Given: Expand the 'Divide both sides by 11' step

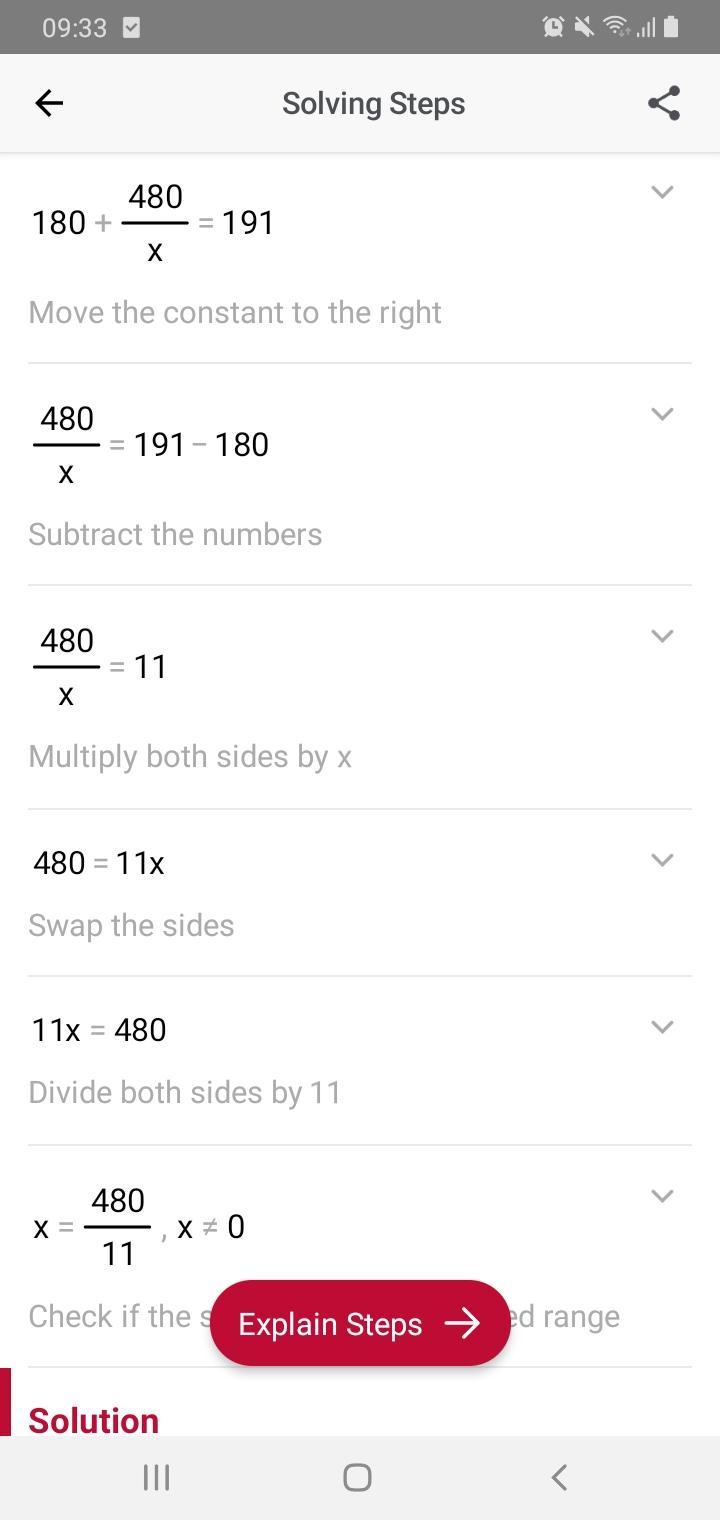Looking at the screenshot, I should point(662,1027).
